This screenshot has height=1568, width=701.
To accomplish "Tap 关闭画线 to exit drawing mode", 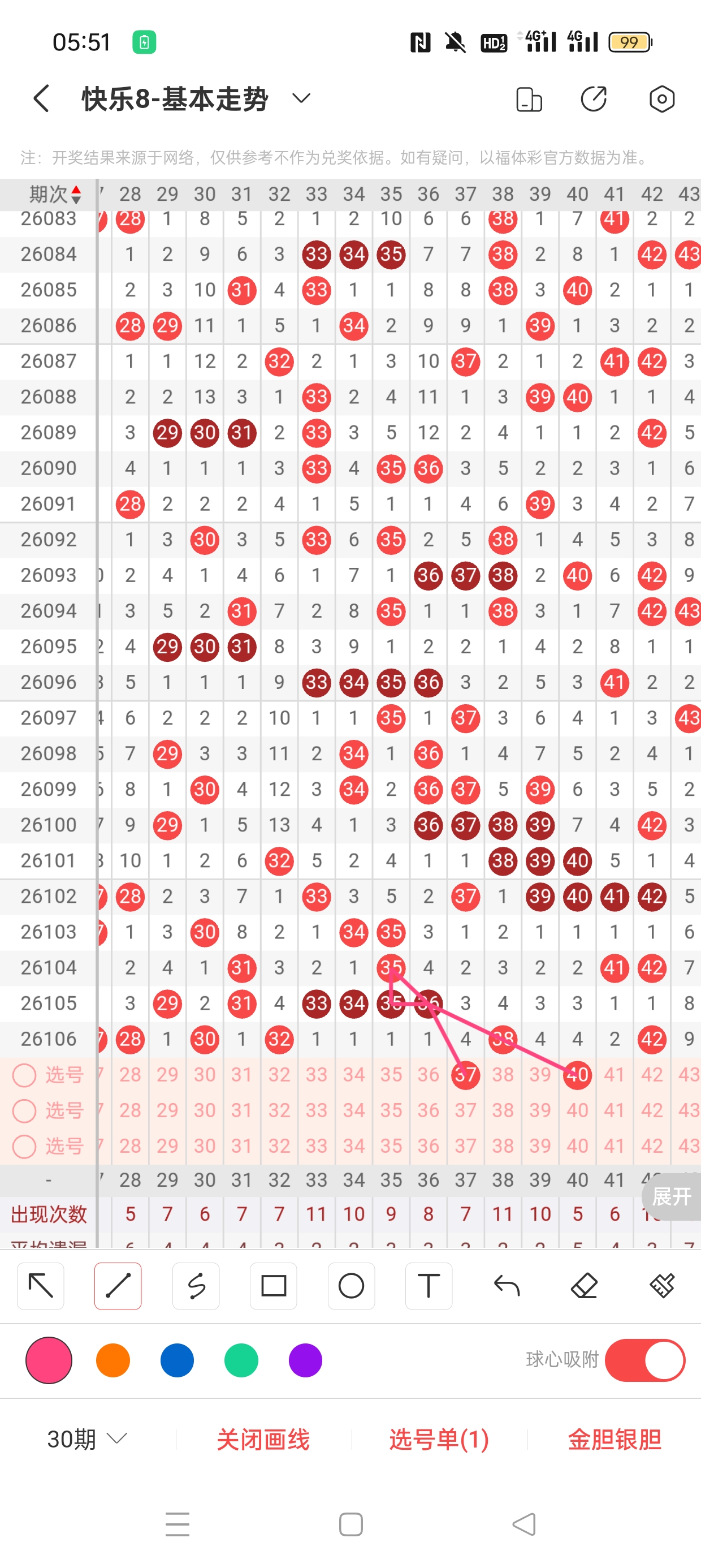I will pos(263,1440).
